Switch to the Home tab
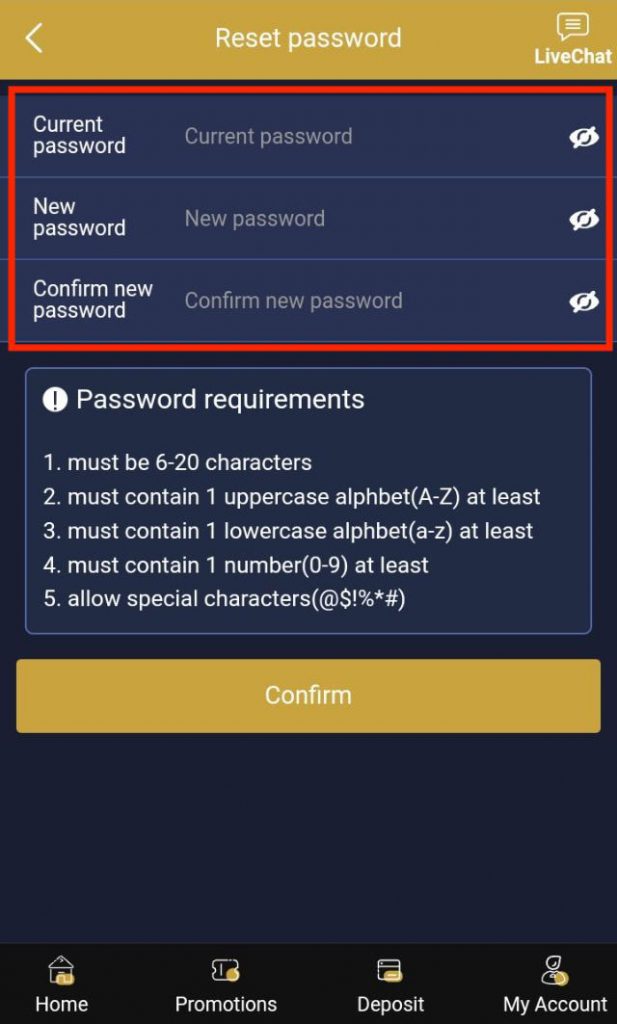Image resolution: width=617 pixels, height=1024 pixels. coord(61,985)
